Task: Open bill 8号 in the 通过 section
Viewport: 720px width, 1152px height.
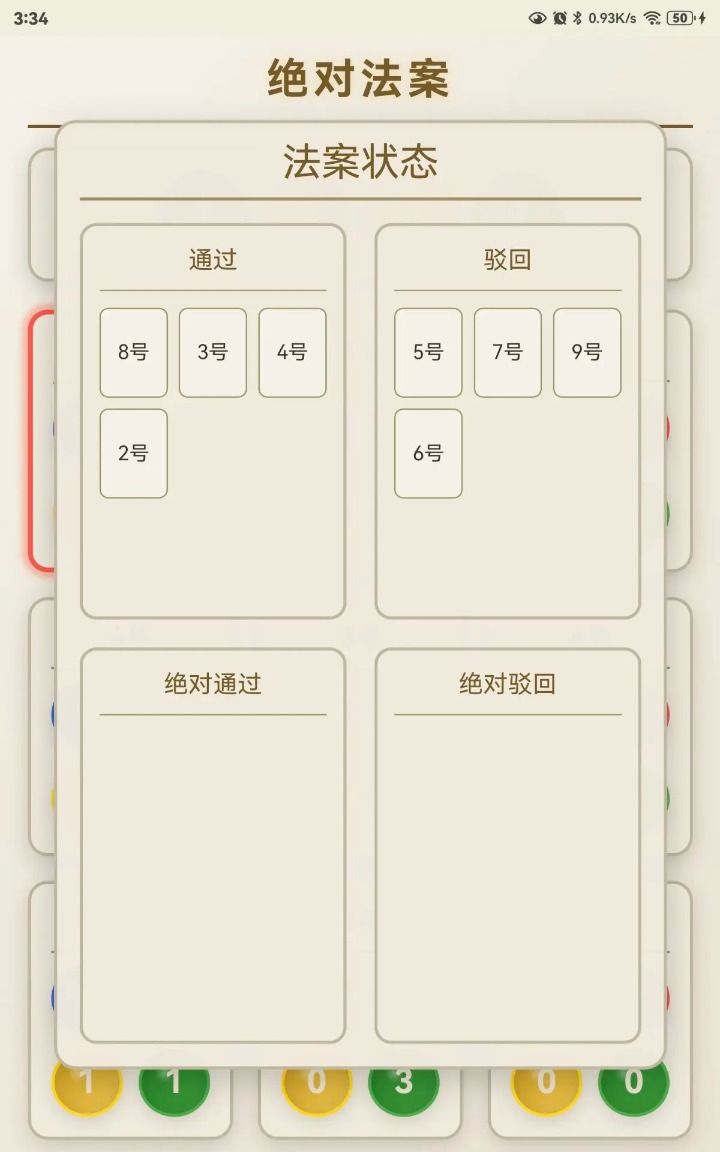Action: pos(133,352)
